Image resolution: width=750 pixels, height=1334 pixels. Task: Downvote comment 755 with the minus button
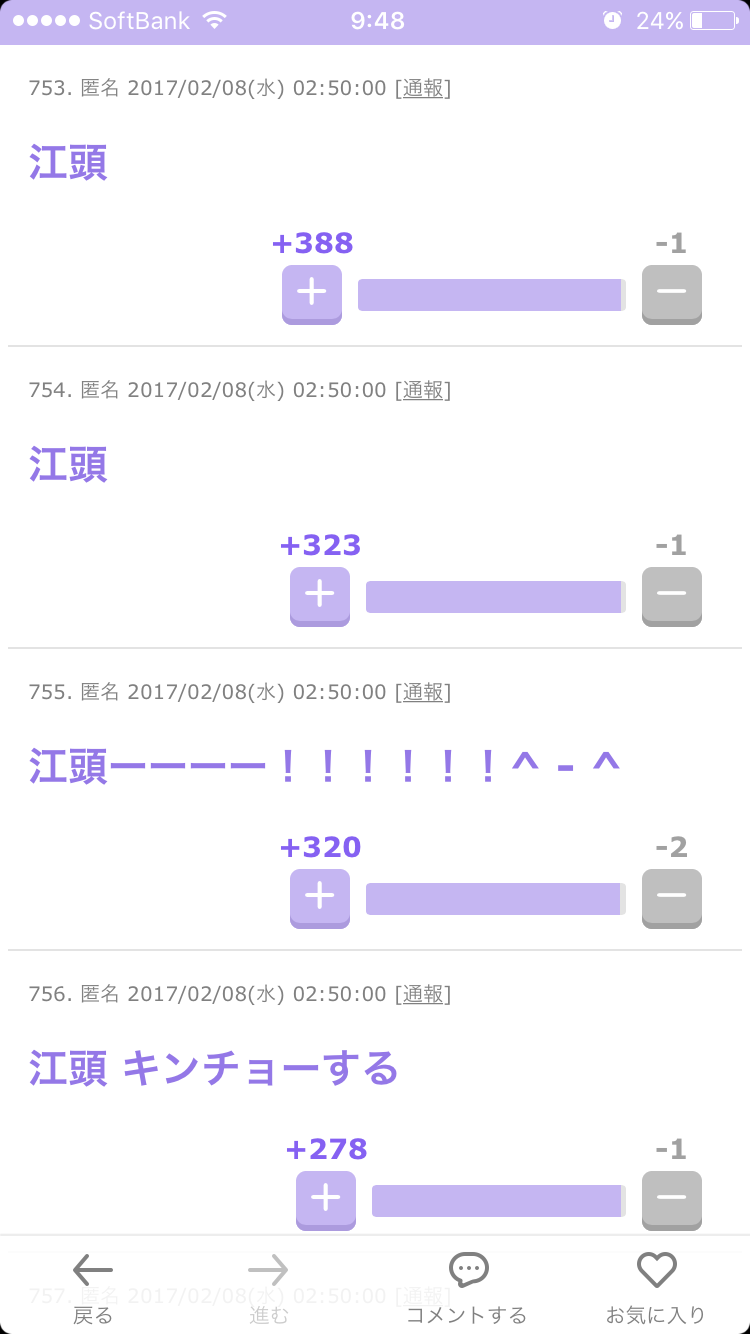(672, 898)
